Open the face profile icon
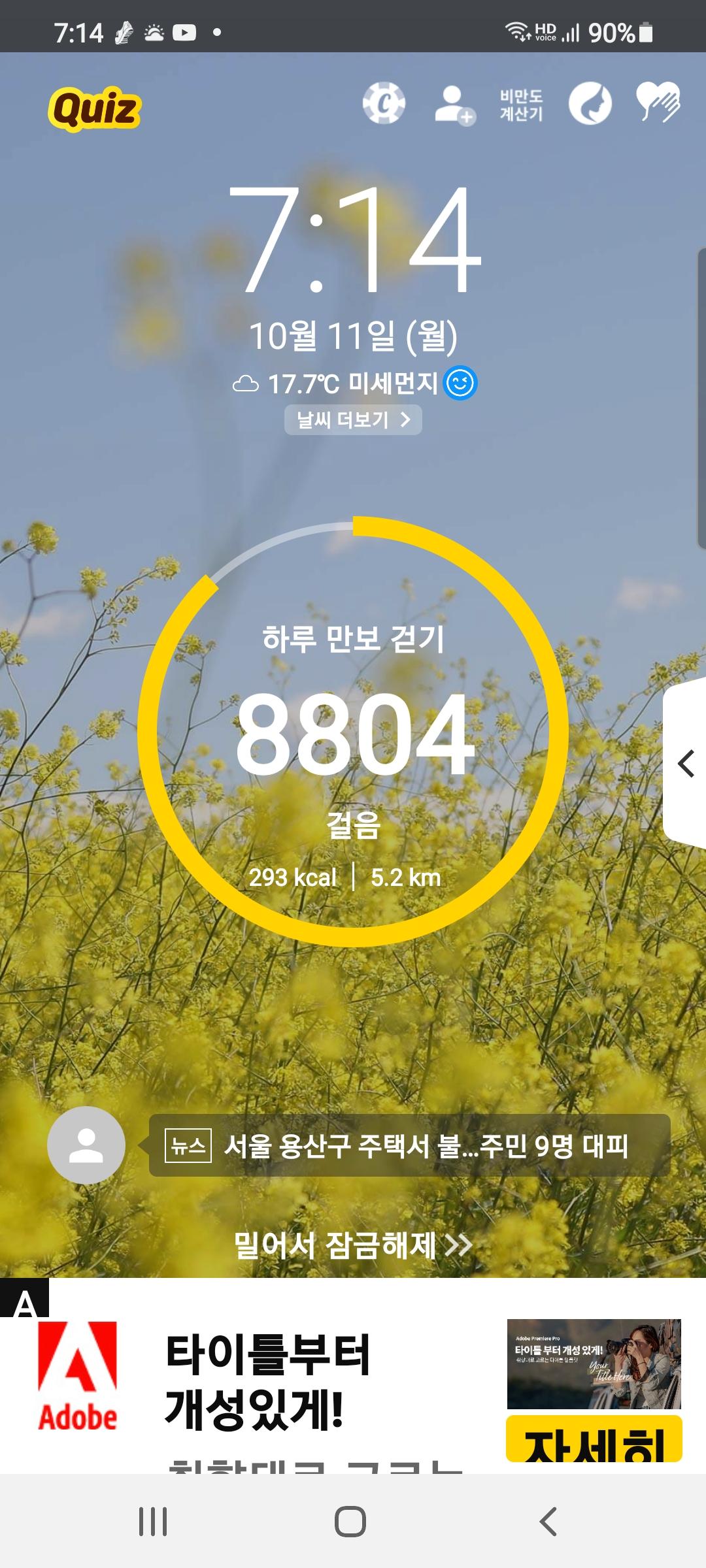 point(590,103)
